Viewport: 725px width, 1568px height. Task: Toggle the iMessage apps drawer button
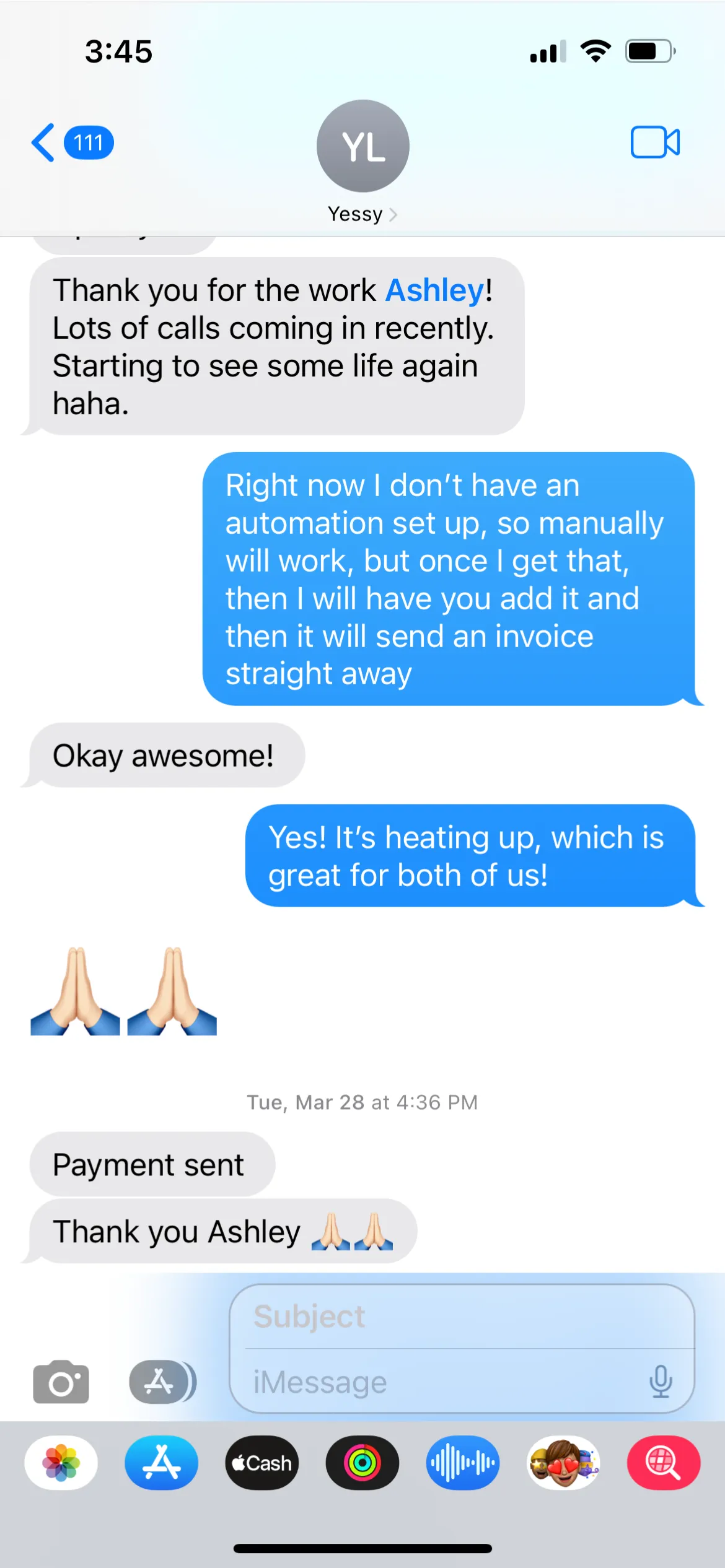pyautogui.click(x=162, y=1382)
